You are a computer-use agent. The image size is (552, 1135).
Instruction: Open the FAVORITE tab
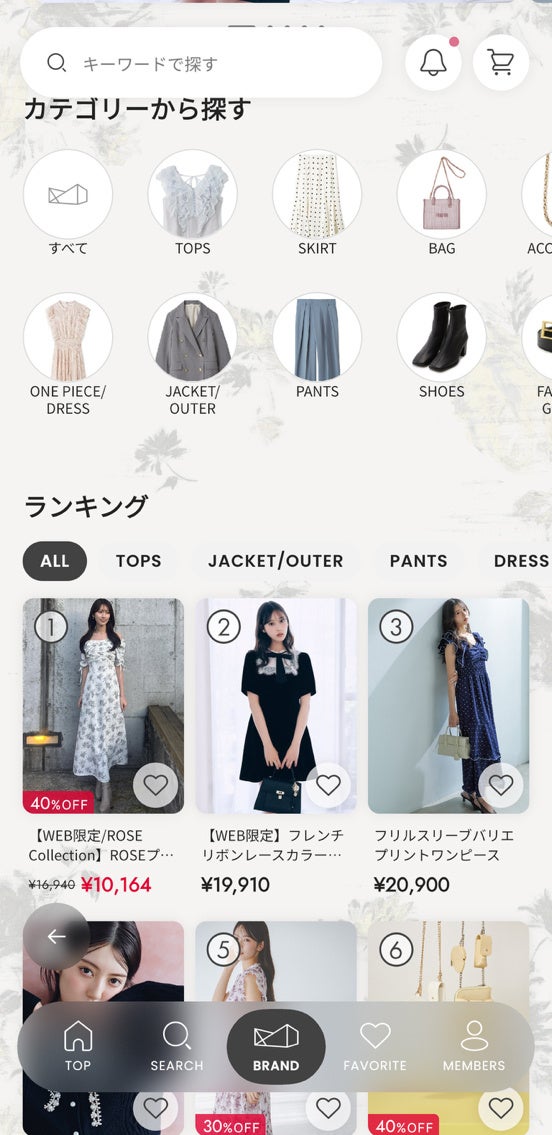point(375,1047)
